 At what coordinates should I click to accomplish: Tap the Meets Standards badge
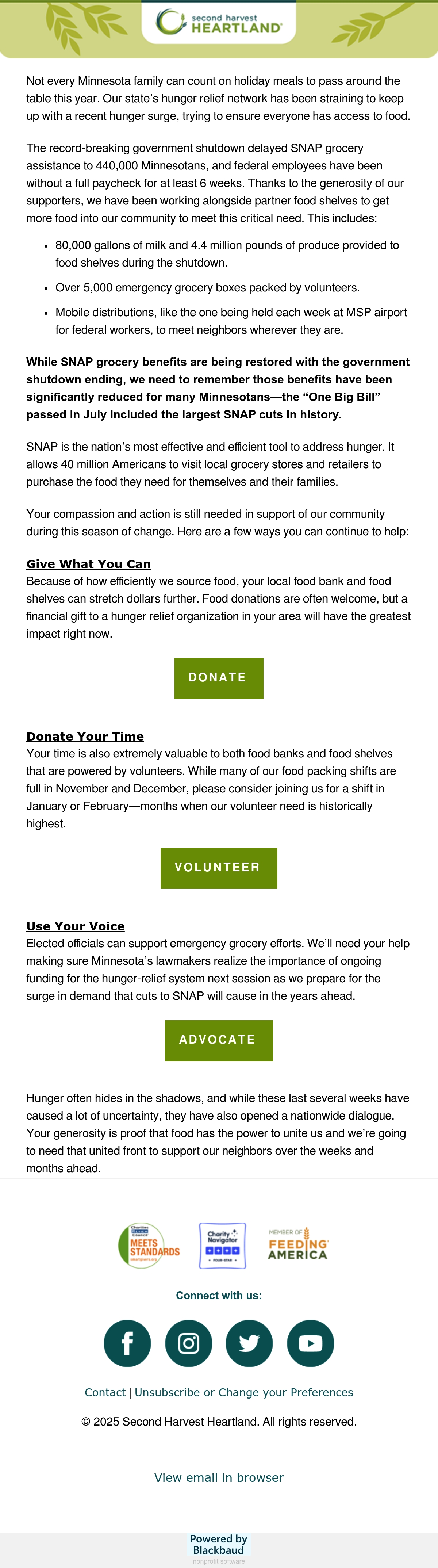[149, 1246]
